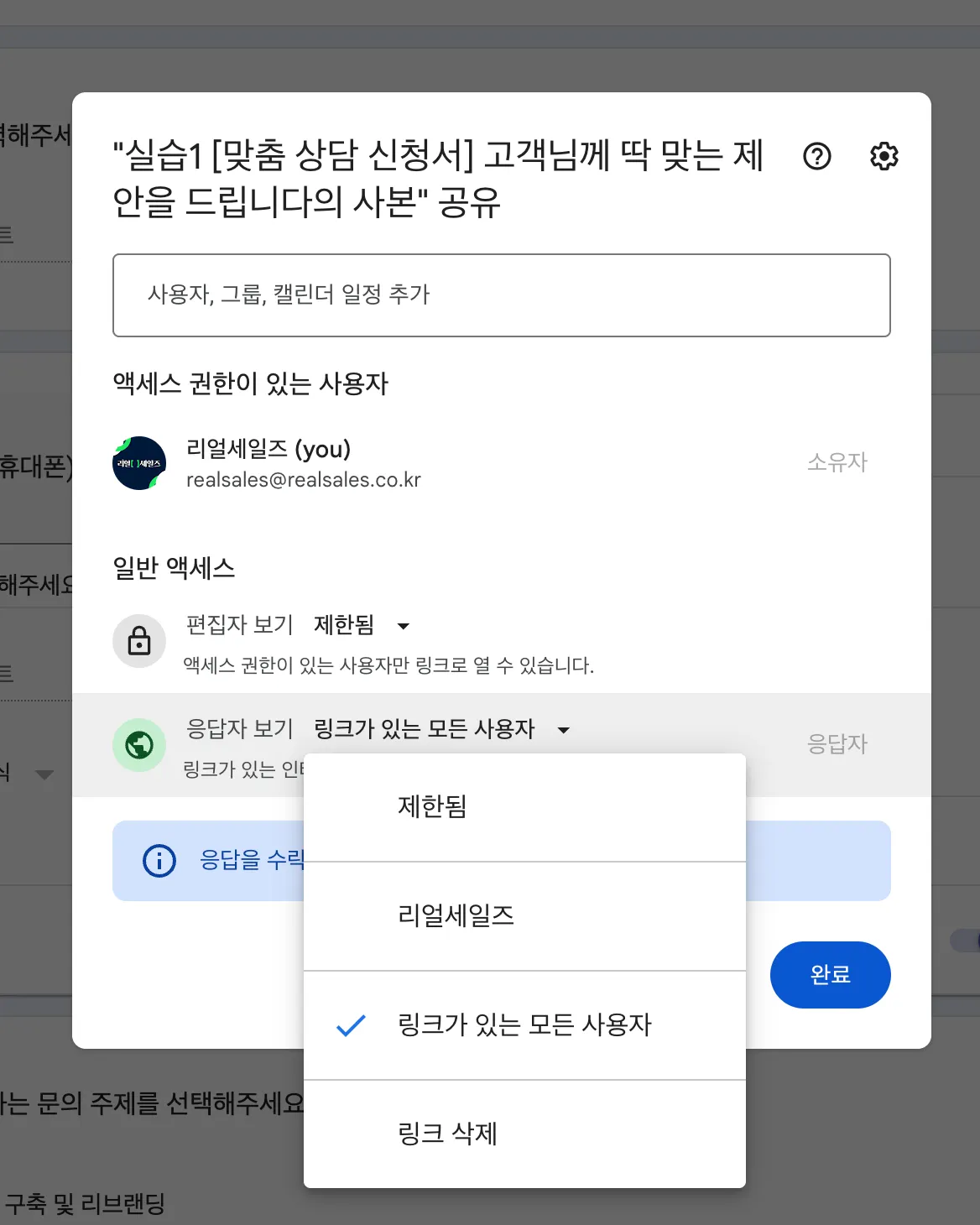Expand the editor view 제한됨 dropdown
Screen dimensions: 980x1225
click(362, 625)
